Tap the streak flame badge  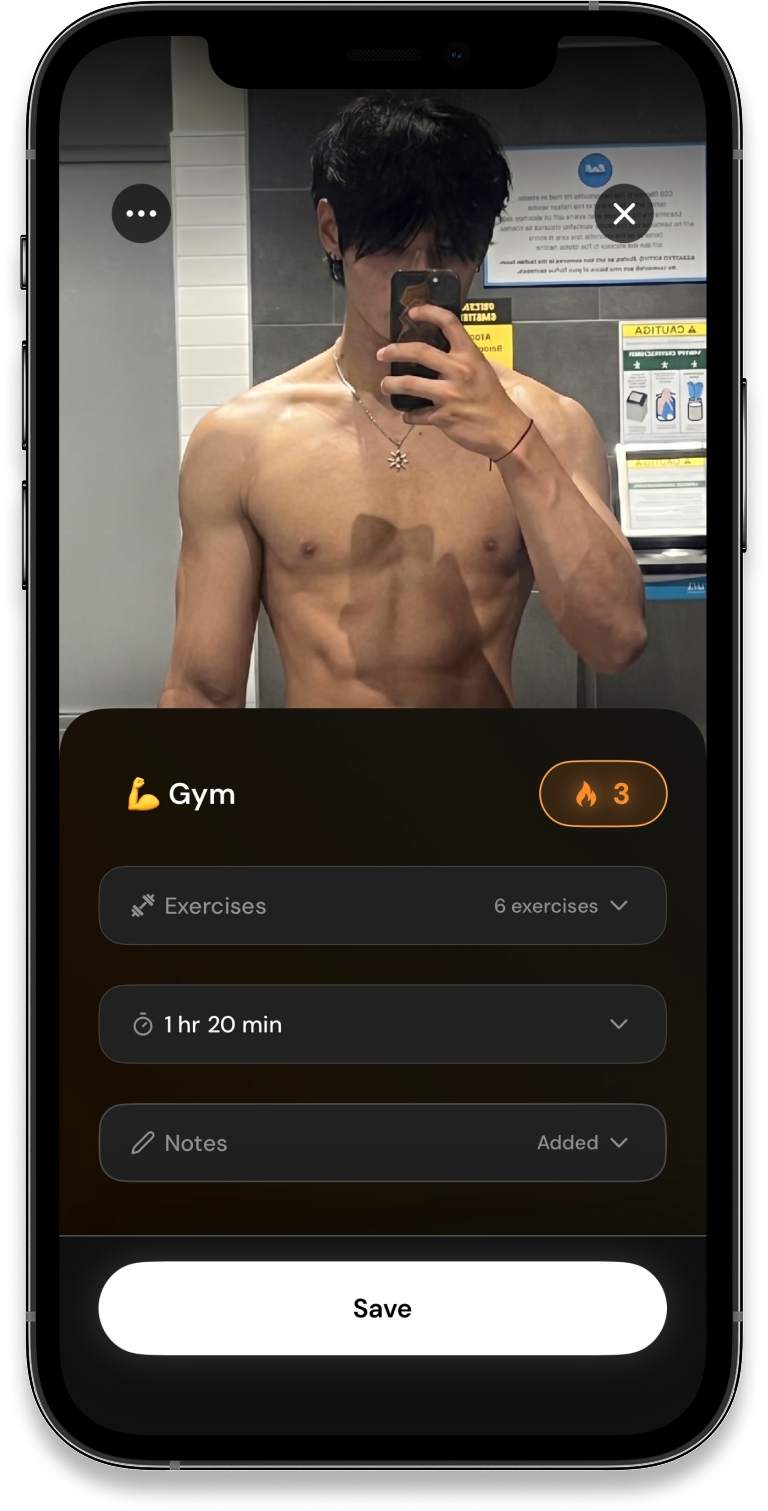(x=603, y=794)
